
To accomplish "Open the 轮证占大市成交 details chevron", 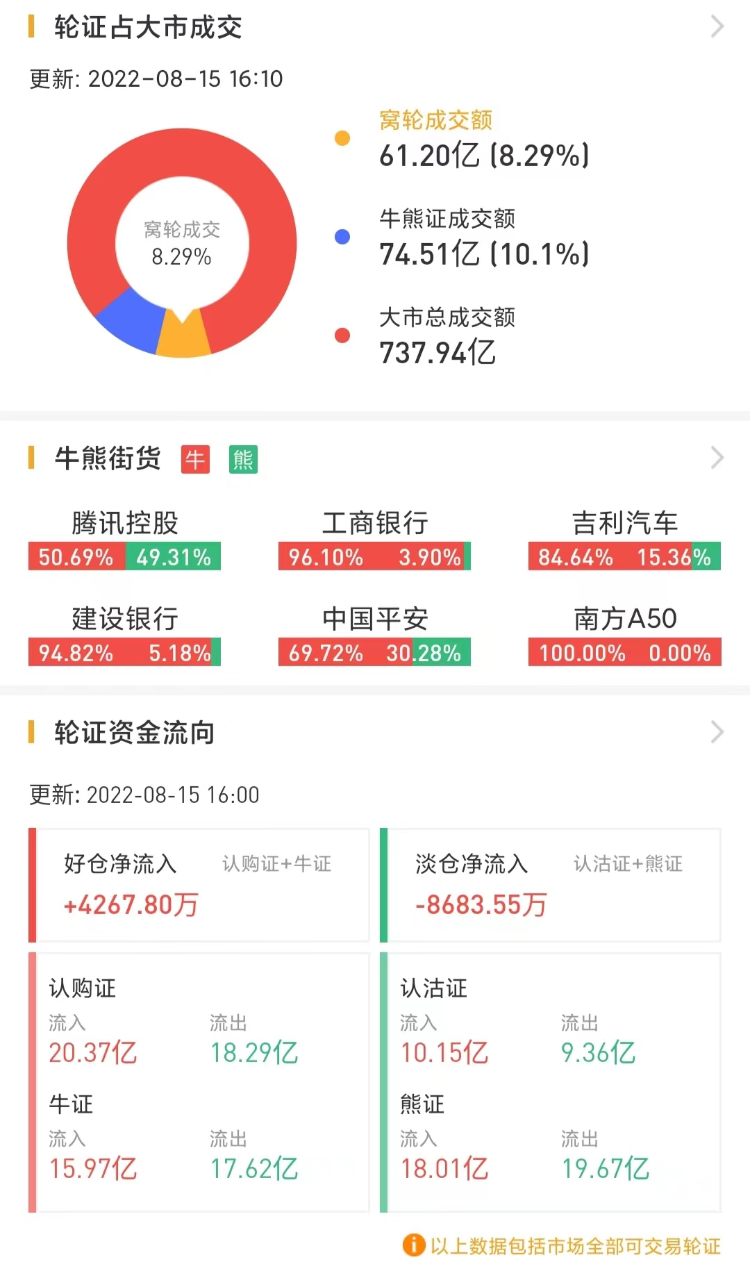I will tap(717, 27).
